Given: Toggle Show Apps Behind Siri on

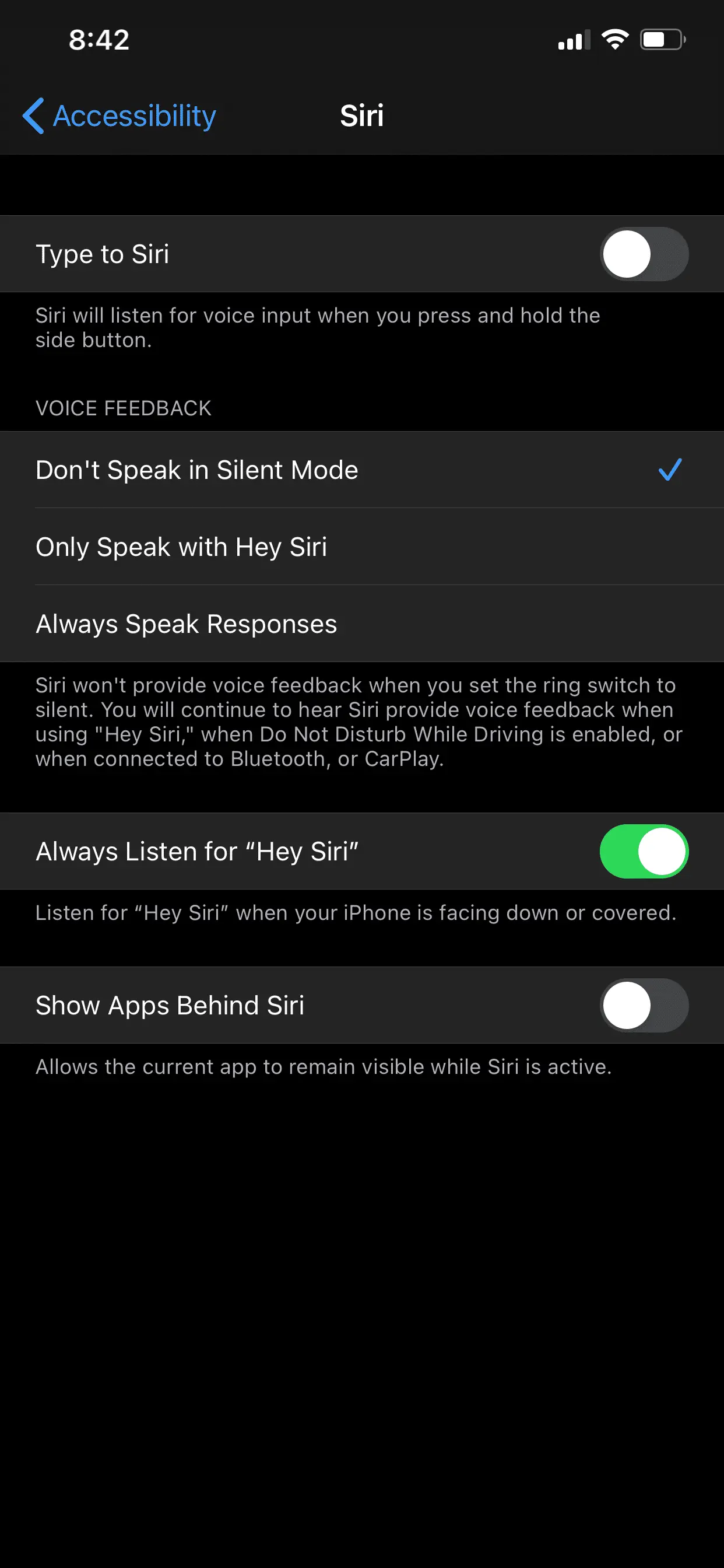Looking at the screenshot, I should click(644, 1005).
